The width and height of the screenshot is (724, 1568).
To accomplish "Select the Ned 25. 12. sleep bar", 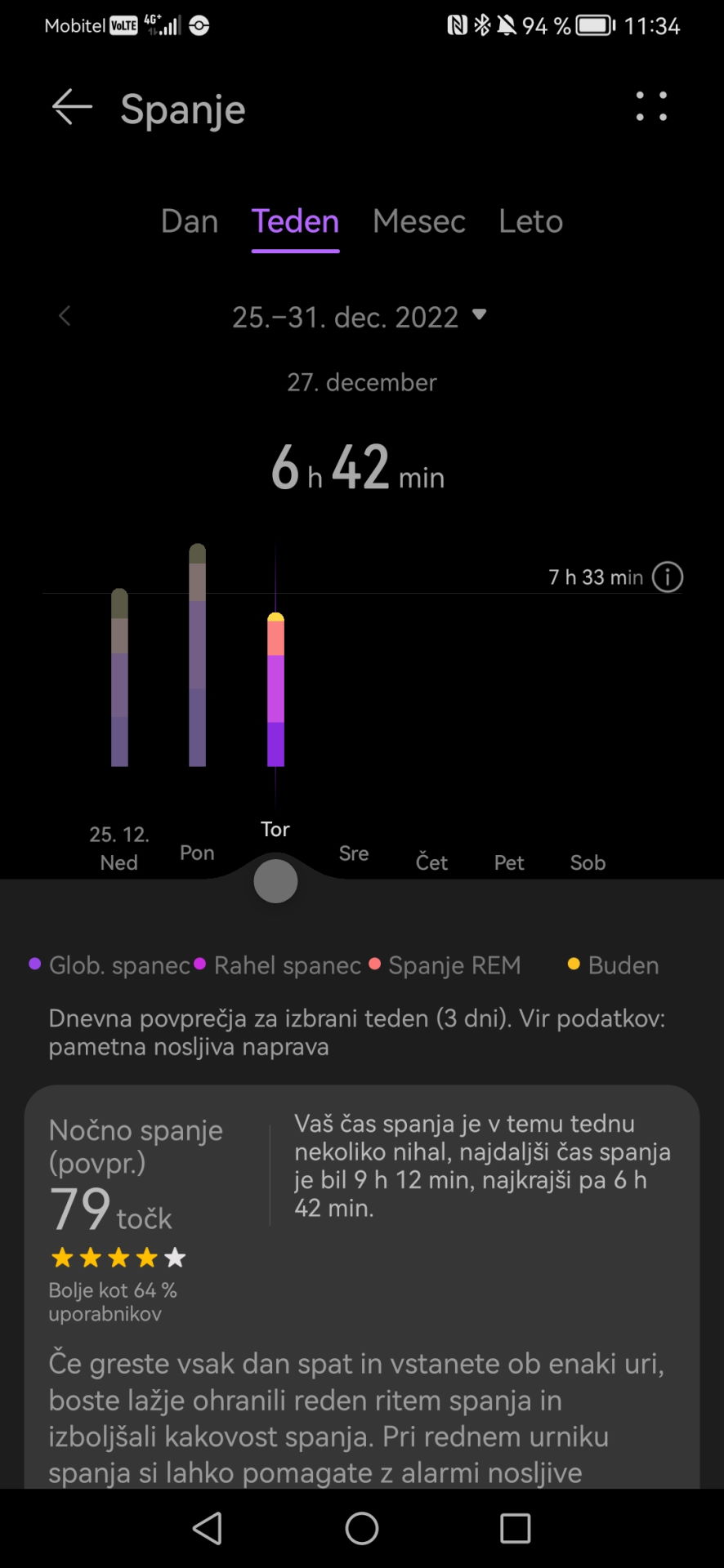I will 119,678.
